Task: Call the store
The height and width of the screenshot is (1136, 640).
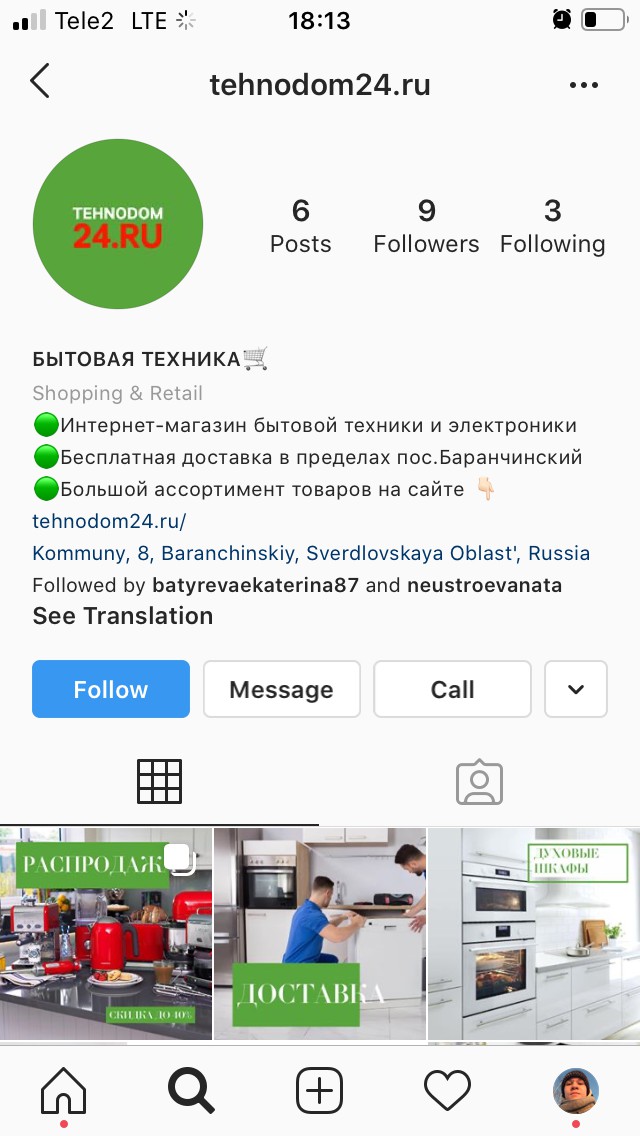Action: tap(452, 689)
